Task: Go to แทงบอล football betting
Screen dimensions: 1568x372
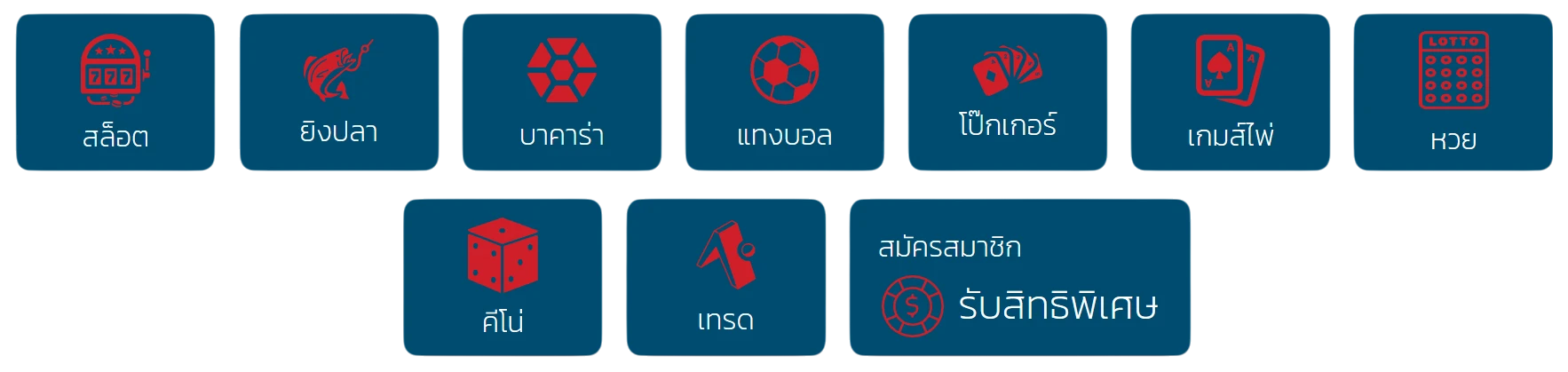Action: coord(784,92)
